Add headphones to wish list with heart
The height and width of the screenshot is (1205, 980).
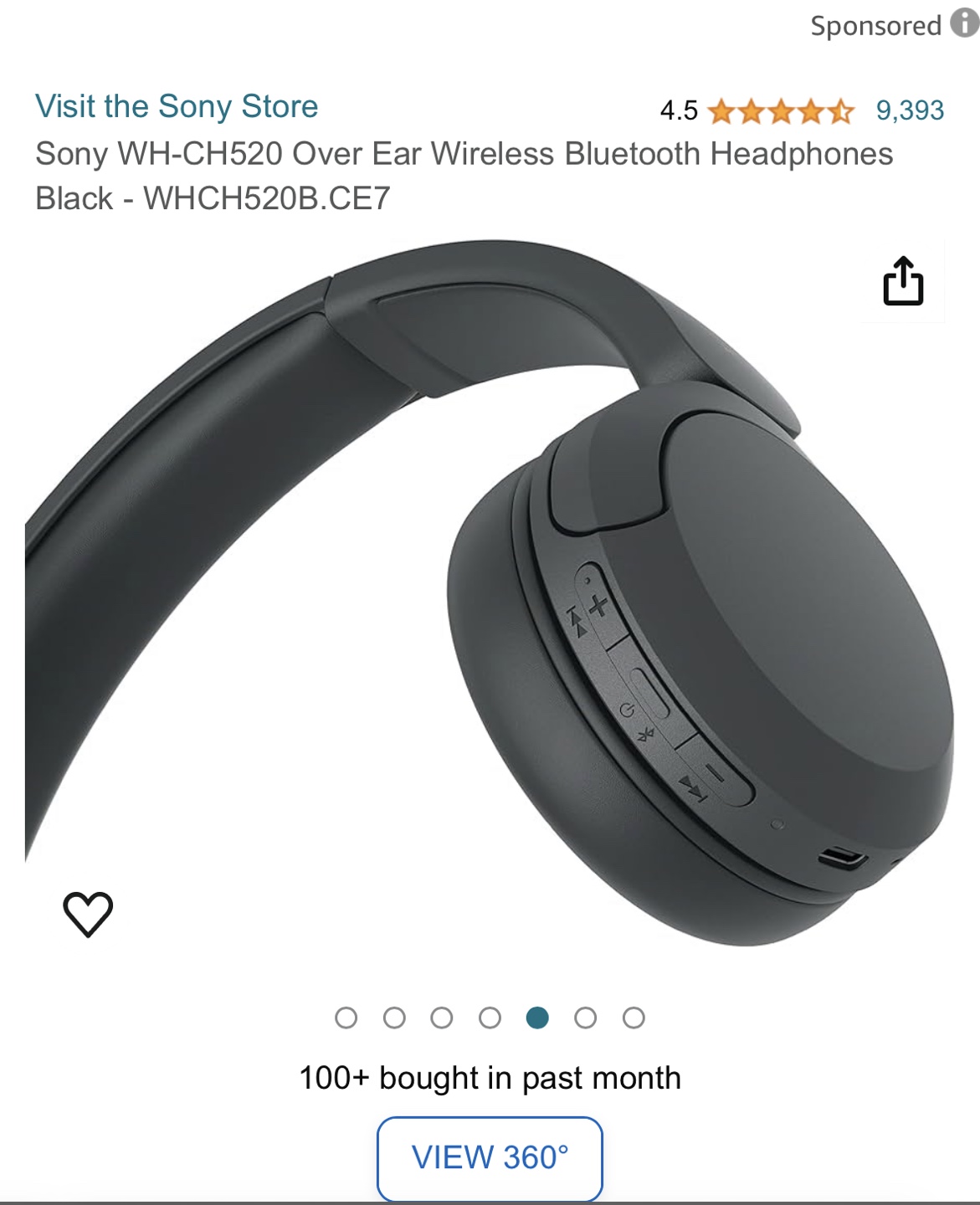tap(88, 913)
